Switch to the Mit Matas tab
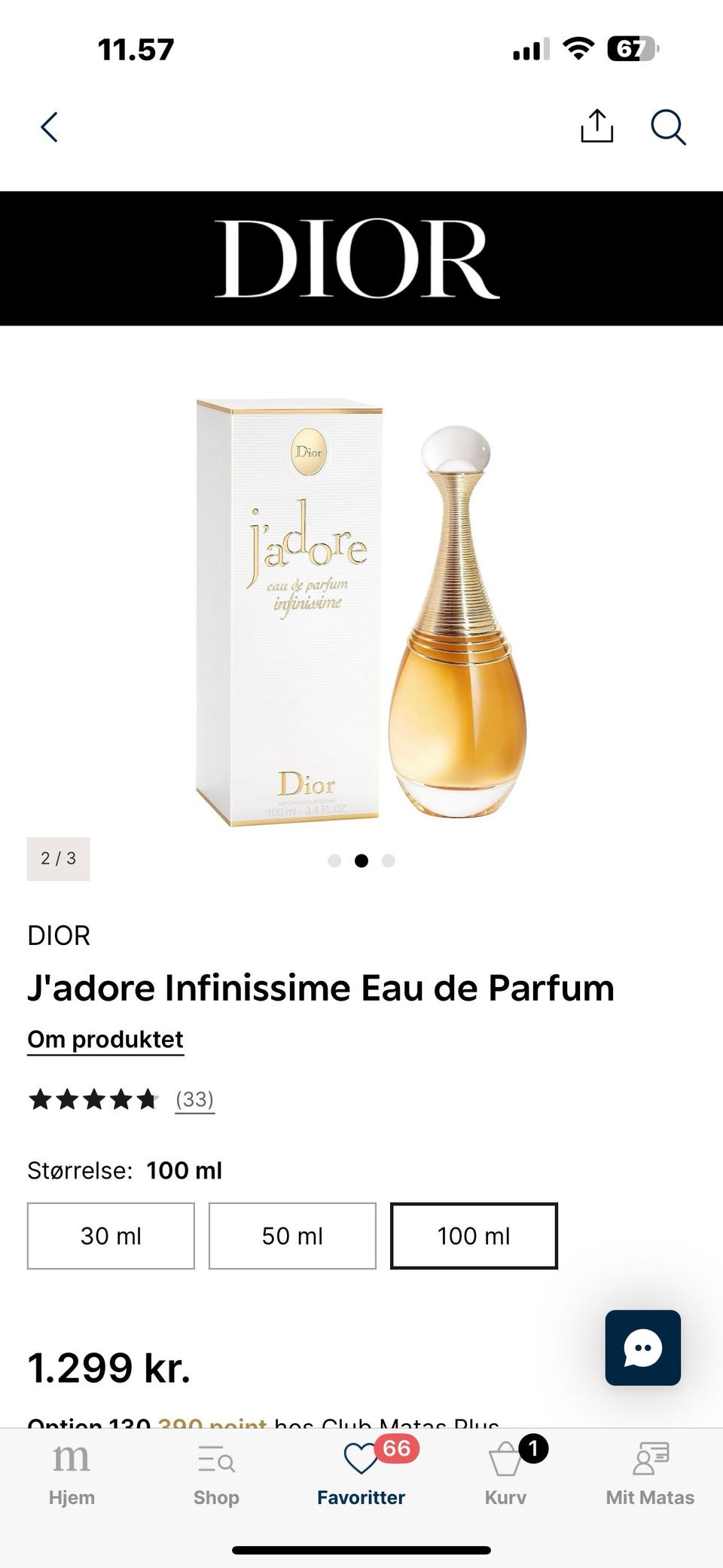This screenshot has height=1568, width=723. pyautogui.click(x=650, y=1474)
